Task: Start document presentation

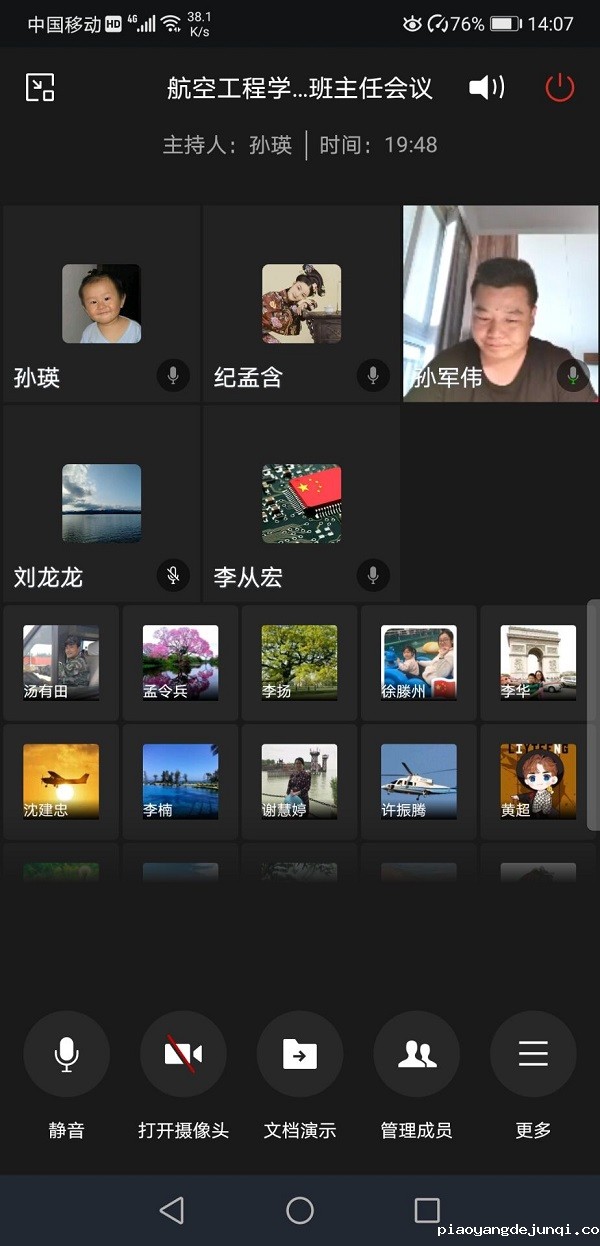Action: point(300,1054)
